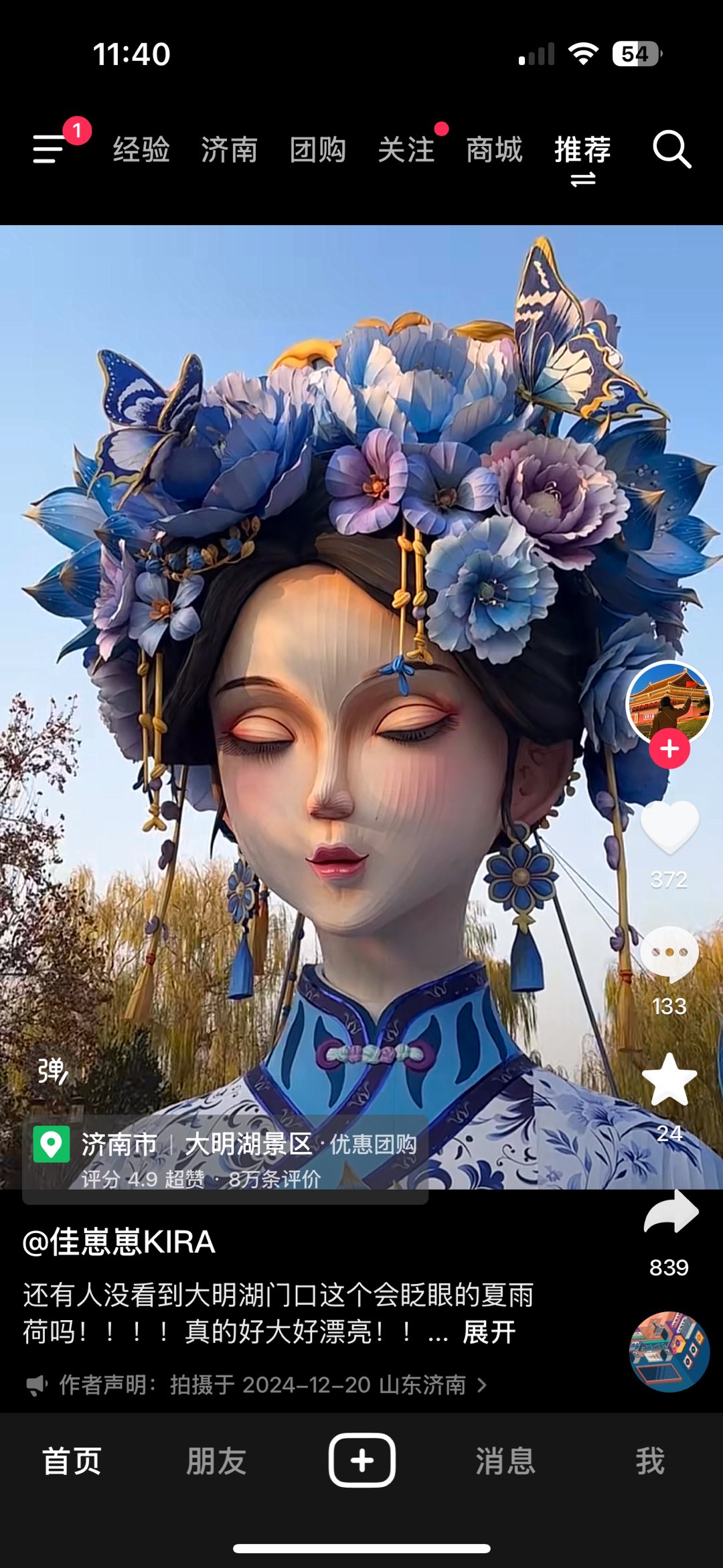The height and width of the screenshot is (1568, 723).
Task: Open the 团购 tab
Action: point(318,149)
